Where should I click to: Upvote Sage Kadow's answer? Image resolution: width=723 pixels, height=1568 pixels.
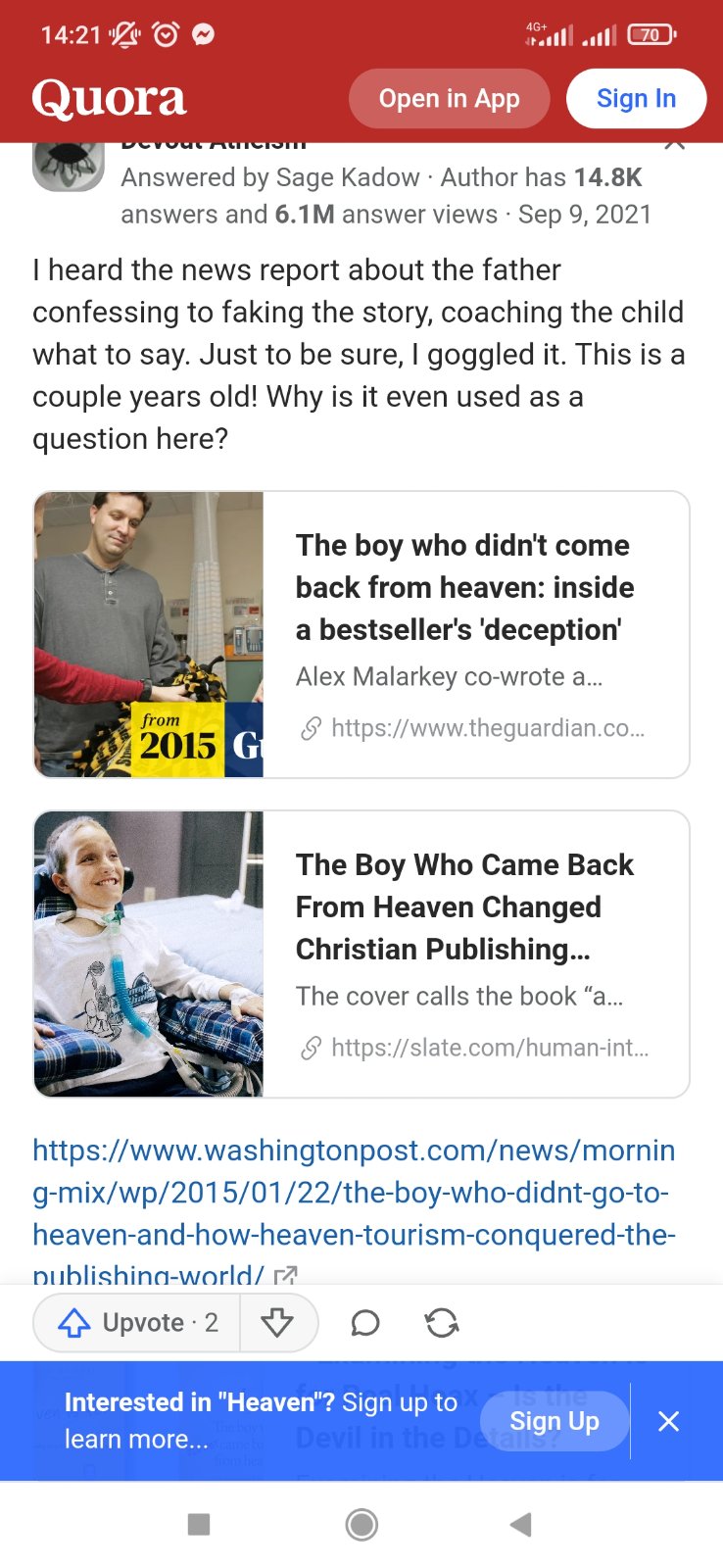[x=137, y=1323]
